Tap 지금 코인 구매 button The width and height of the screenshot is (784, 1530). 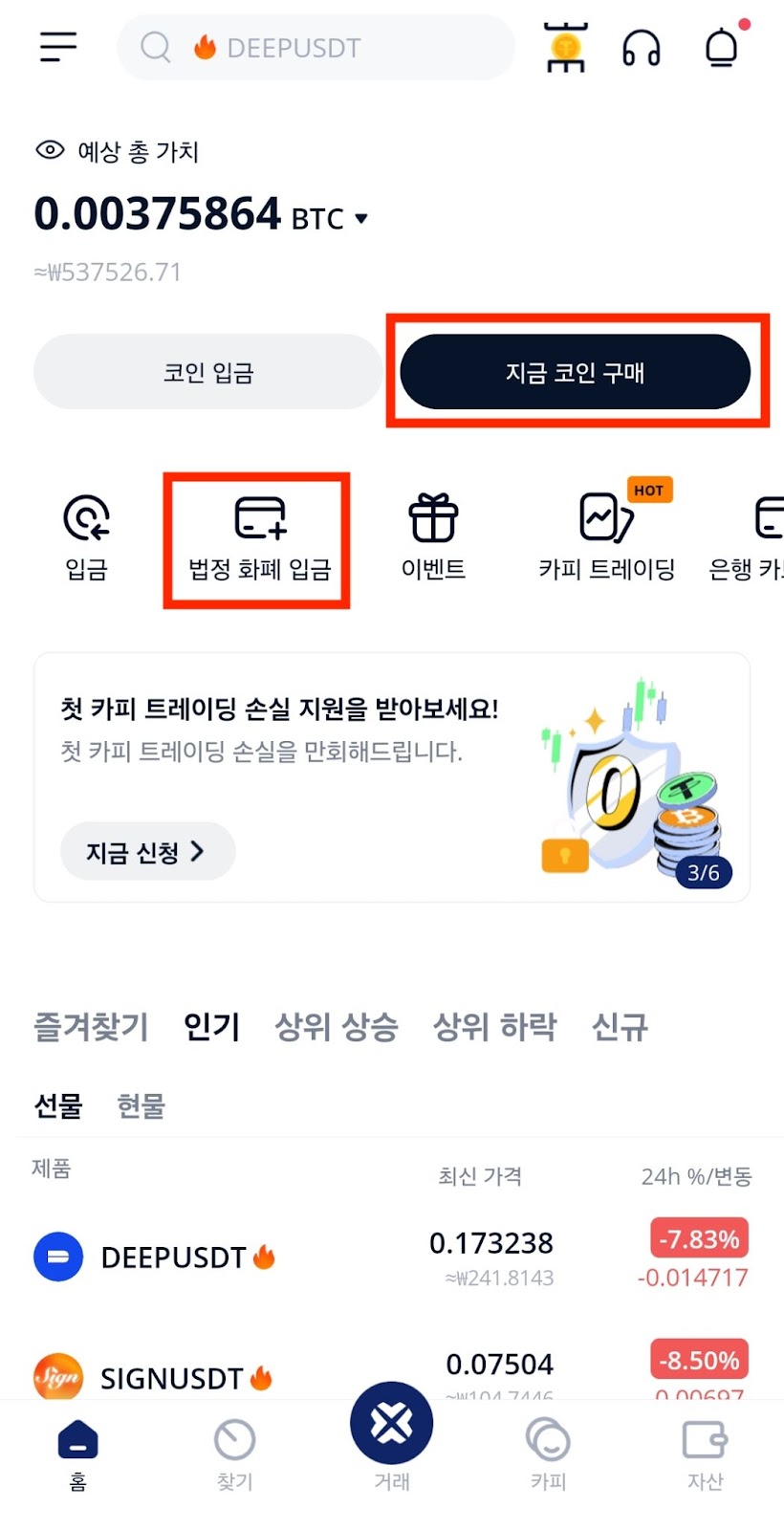tap(576, 372)
